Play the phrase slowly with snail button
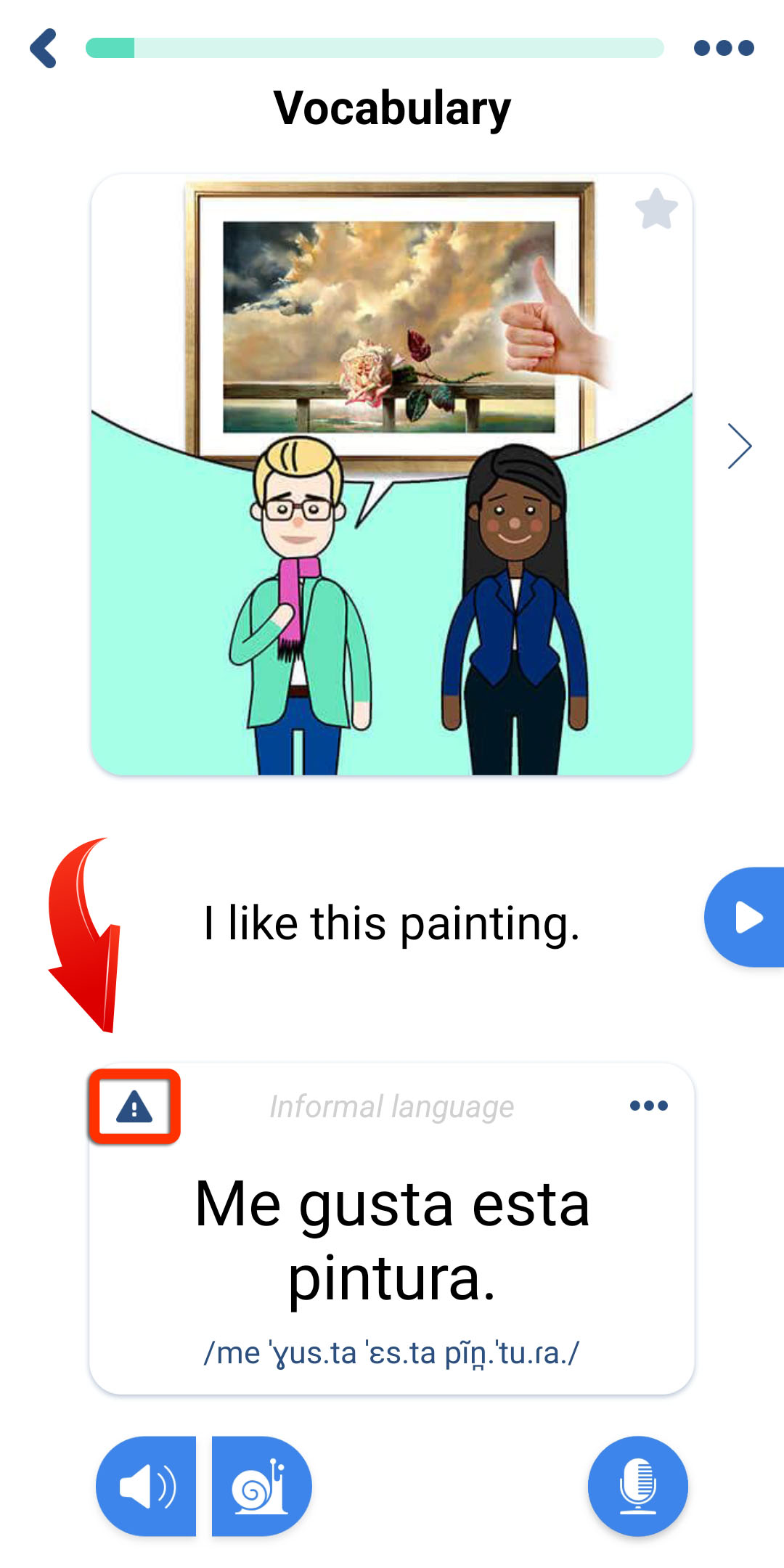Screen dimensions: 784x1568 tap(261, 1486)
